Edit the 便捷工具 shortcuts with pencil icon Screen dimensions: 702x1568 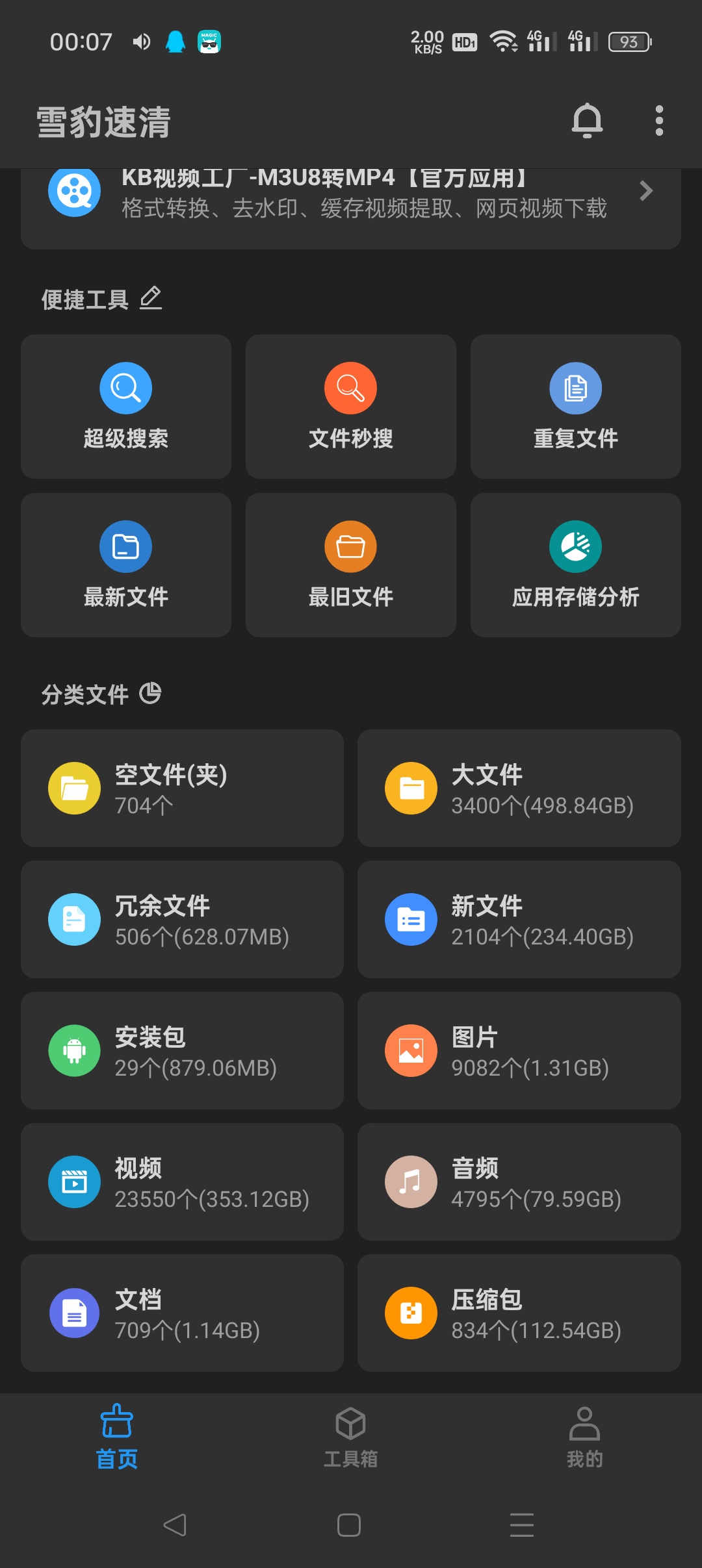pos(151,298)
